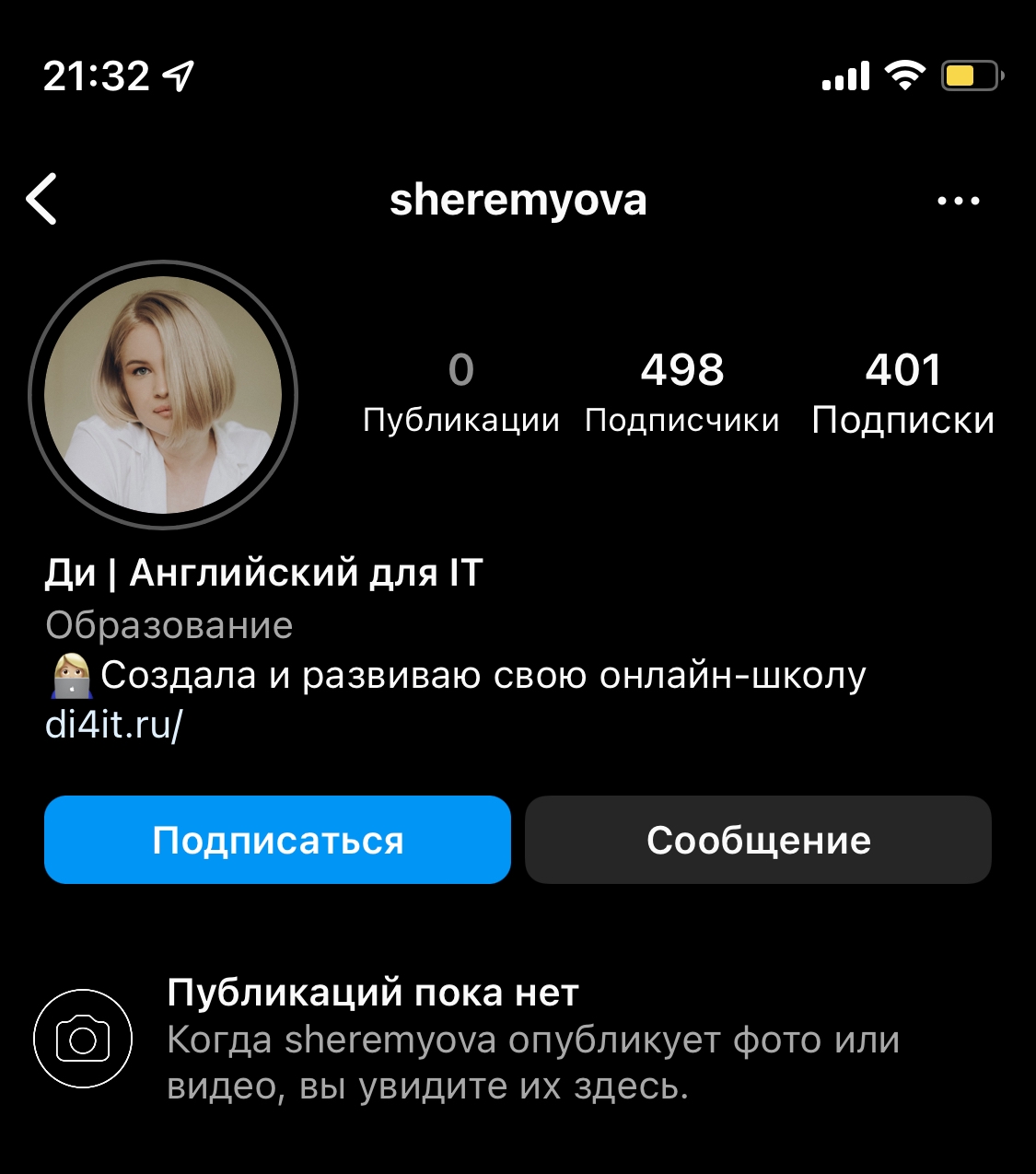The width and height of the screenshot is (1036, 1174).
Task: View the 401 Подписки list
Action: [x=902, y=393]
